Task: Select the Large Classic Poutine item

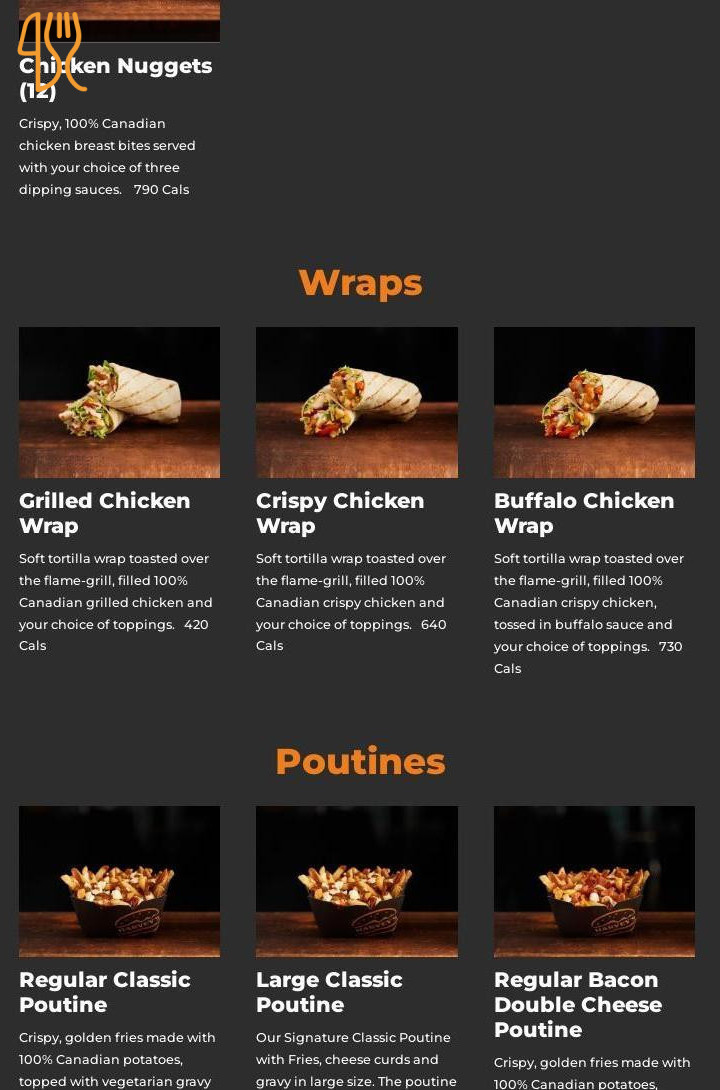Action: [356, 881]
